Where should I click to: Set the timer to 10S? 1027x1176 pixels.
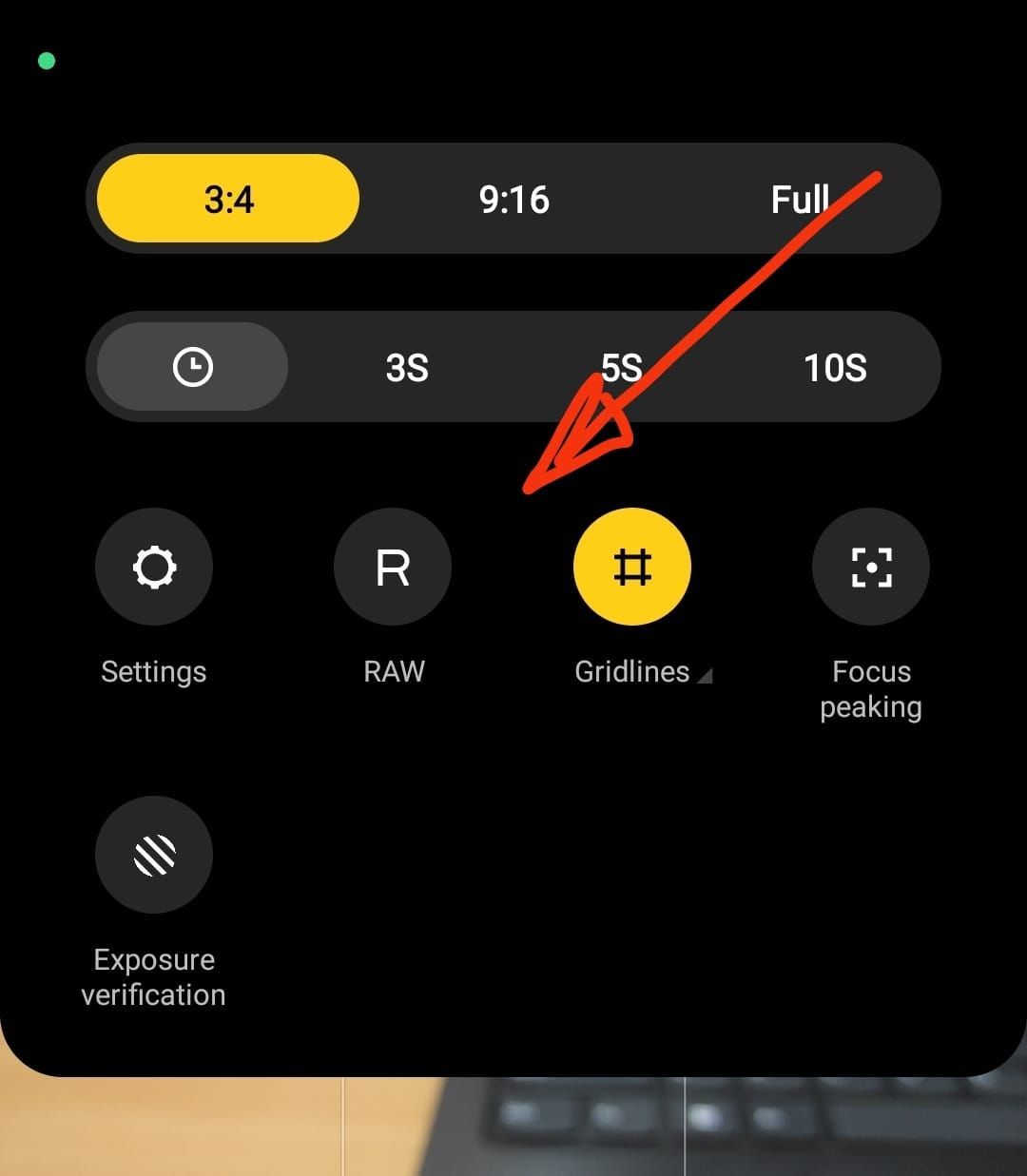click(835, 367)
